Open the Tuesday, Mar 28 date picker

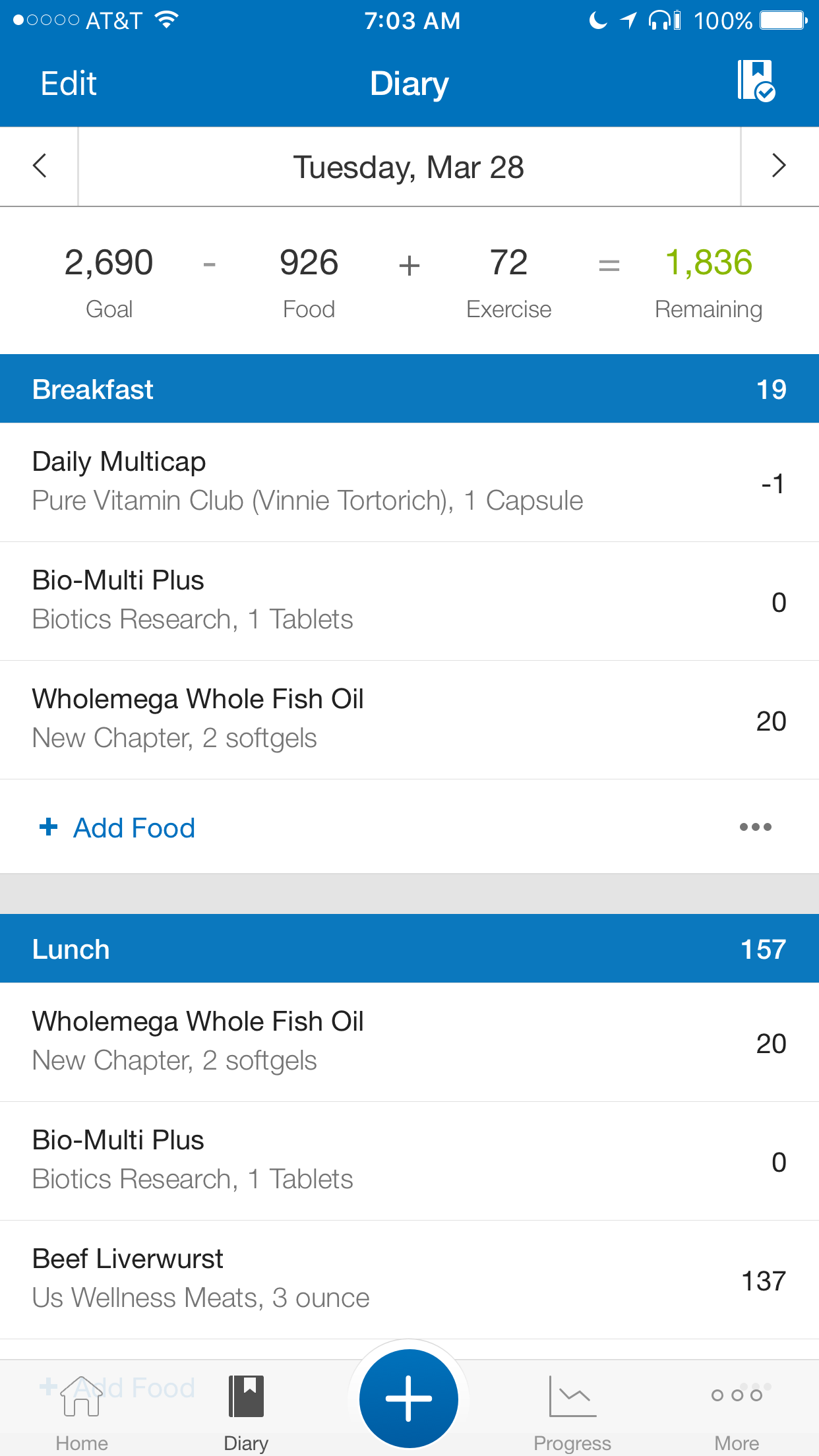(409, 167)
